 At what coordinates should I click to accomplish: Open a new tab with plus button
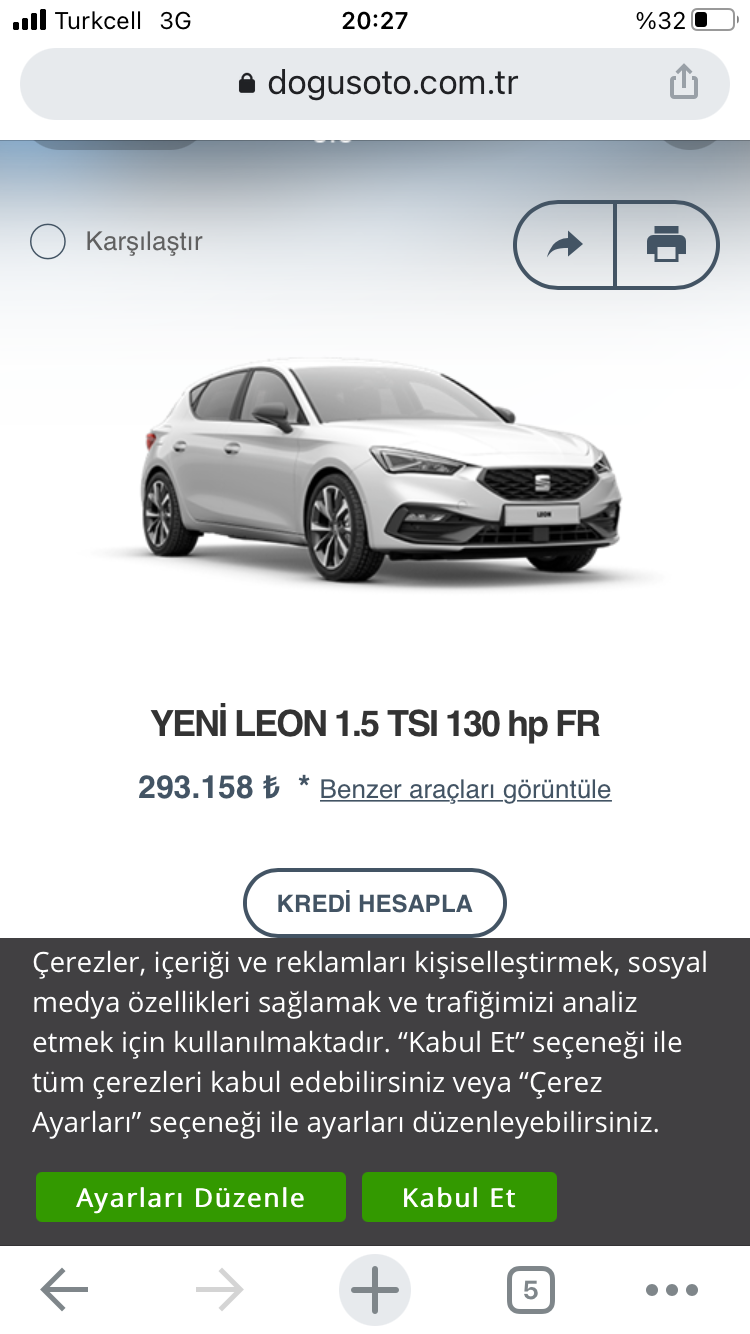(375, 1290)
